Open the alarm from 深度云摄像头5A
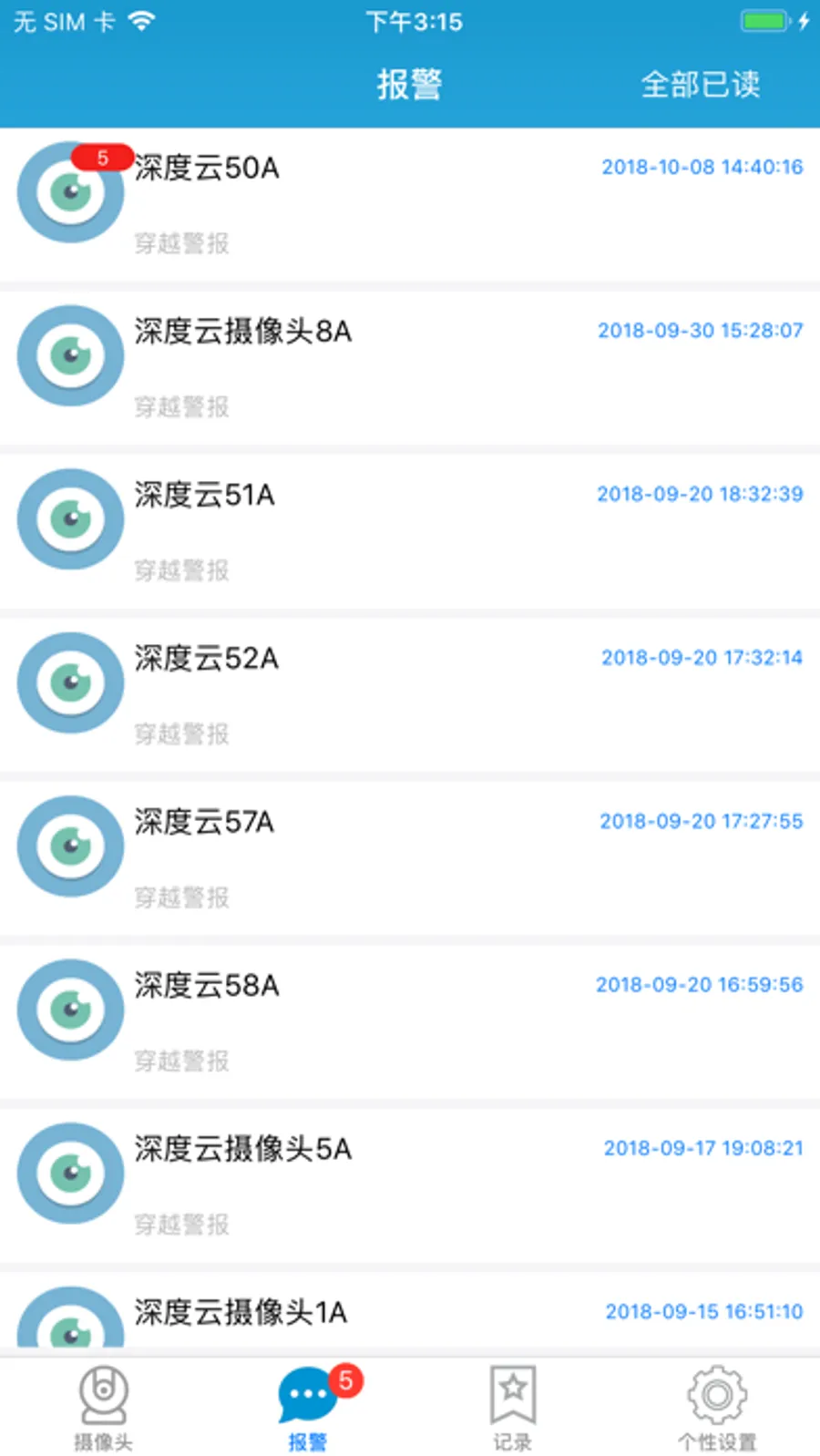 click(410, 1185)
